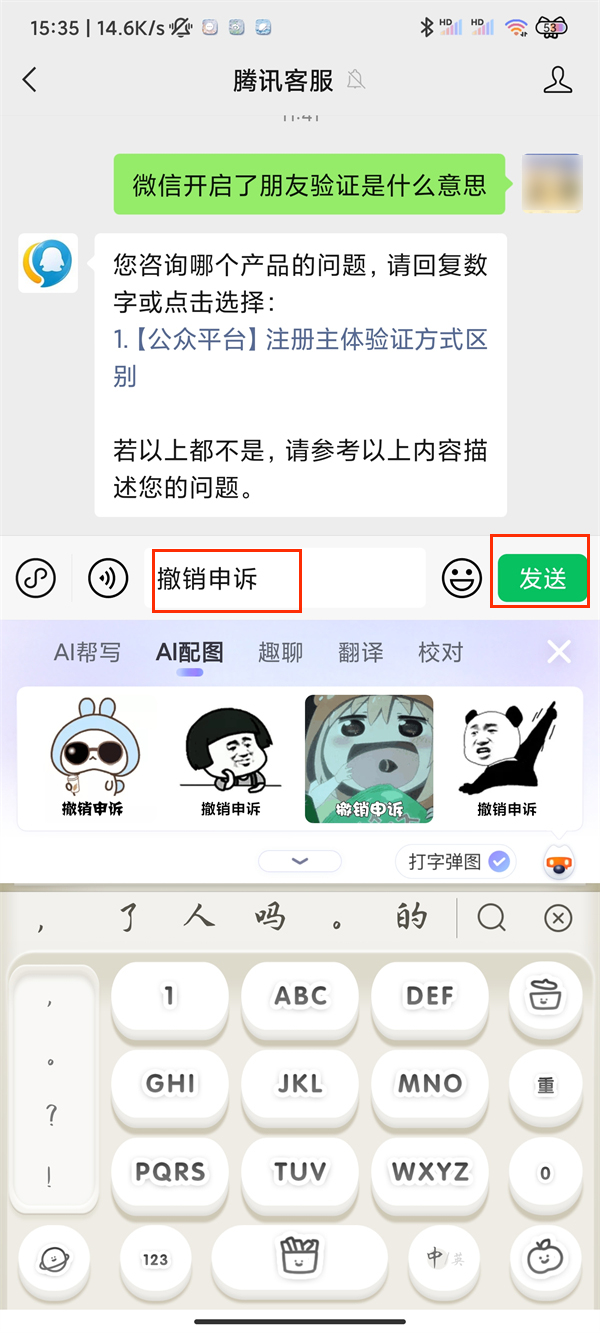Tap the search icon in the candidate bar

491,917
